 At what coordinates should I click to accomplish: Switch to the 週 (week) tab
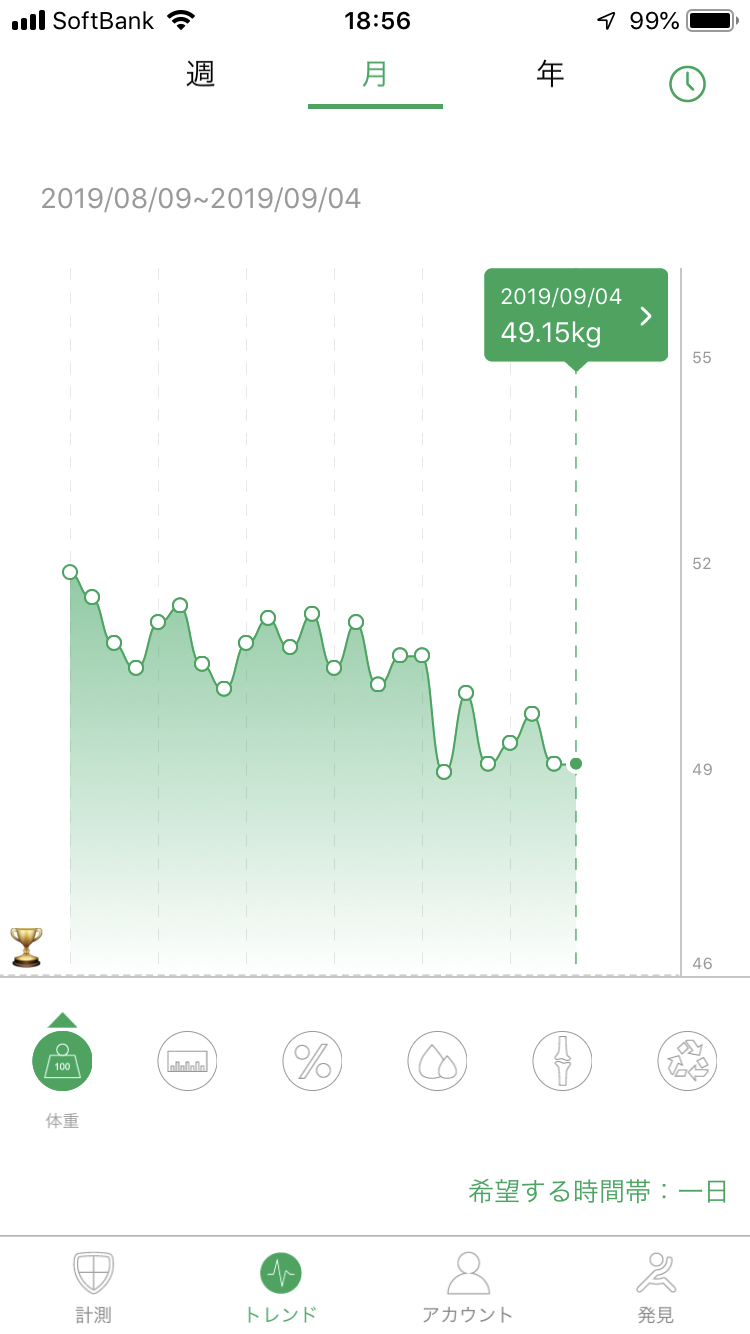tap(201, 75)
